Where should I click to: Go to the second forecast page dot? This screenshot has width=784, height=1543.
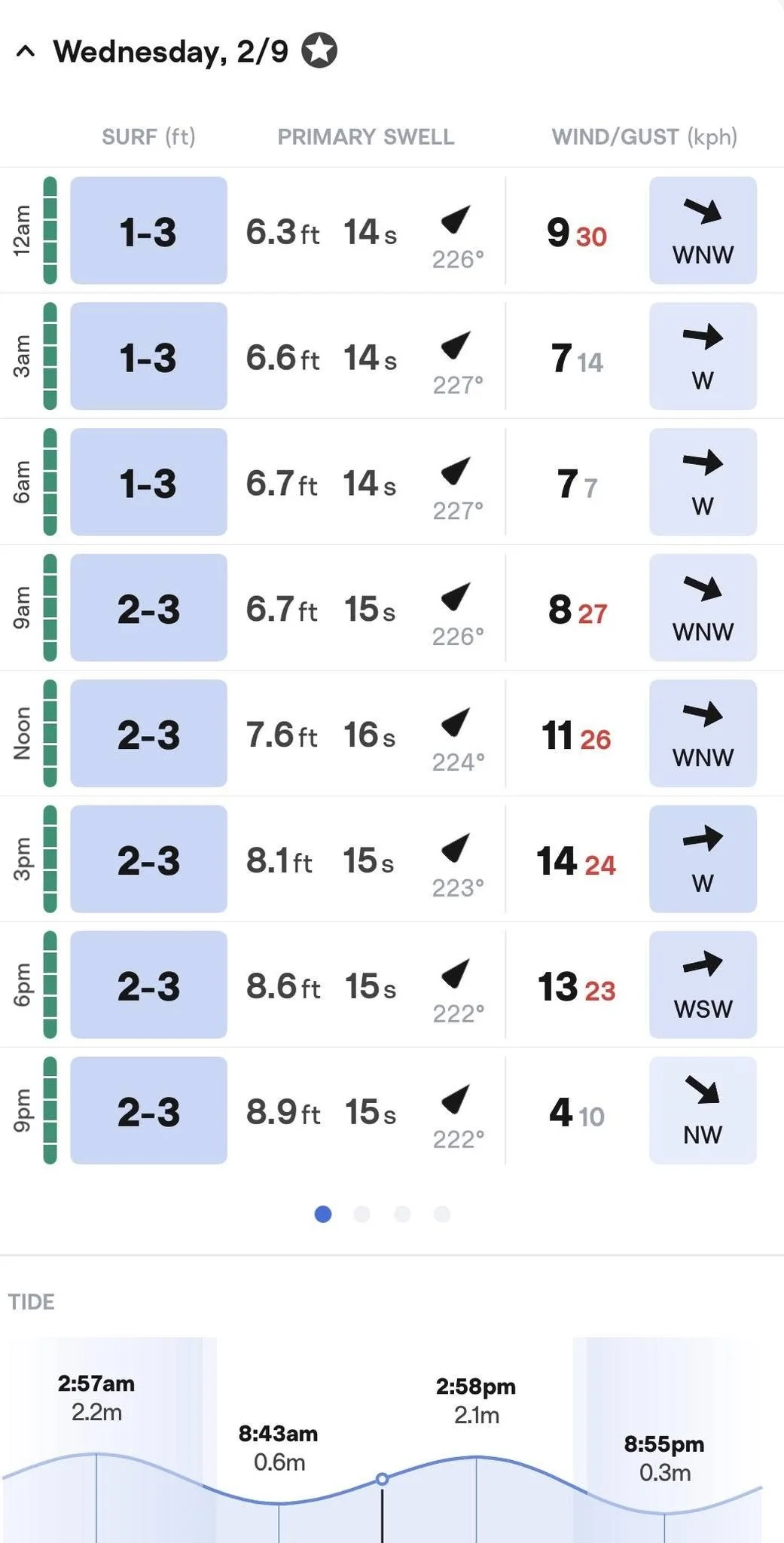(x=362, y=1214)
